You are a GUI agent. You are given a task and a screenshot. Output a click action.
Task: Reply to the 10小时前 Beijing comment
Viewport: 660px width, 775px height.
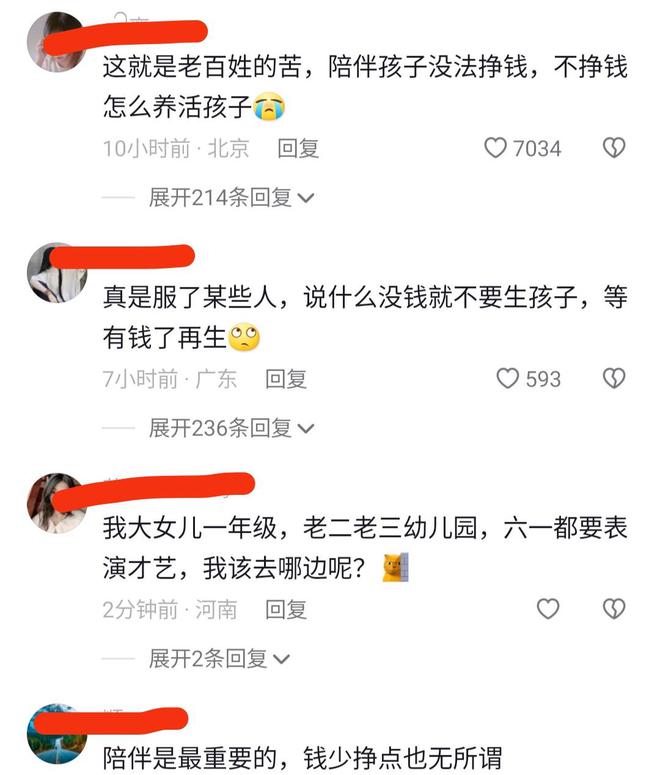coord(298,149)
